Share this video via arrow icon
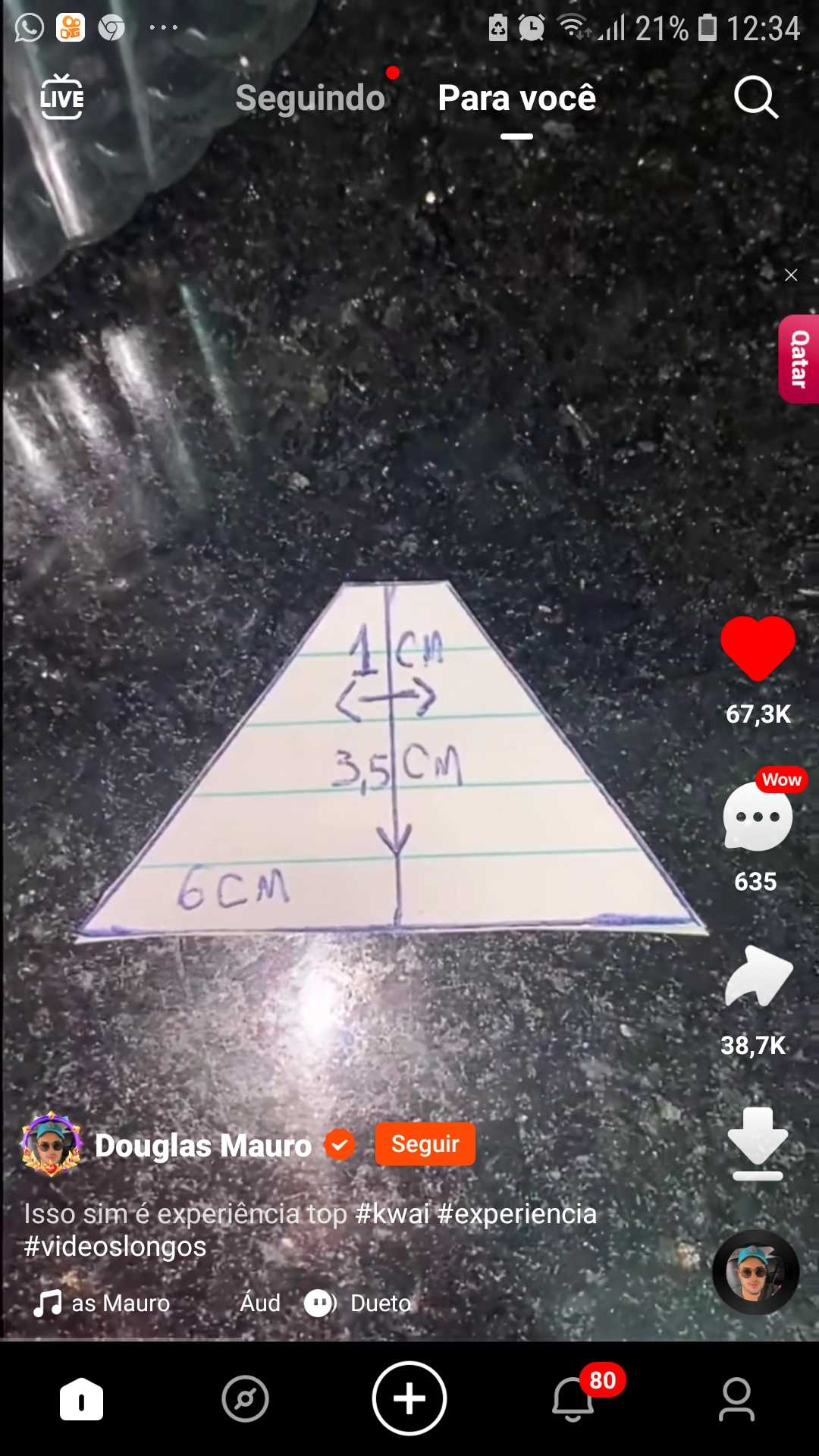This screenshot has height=1456, width=819. 758,978
